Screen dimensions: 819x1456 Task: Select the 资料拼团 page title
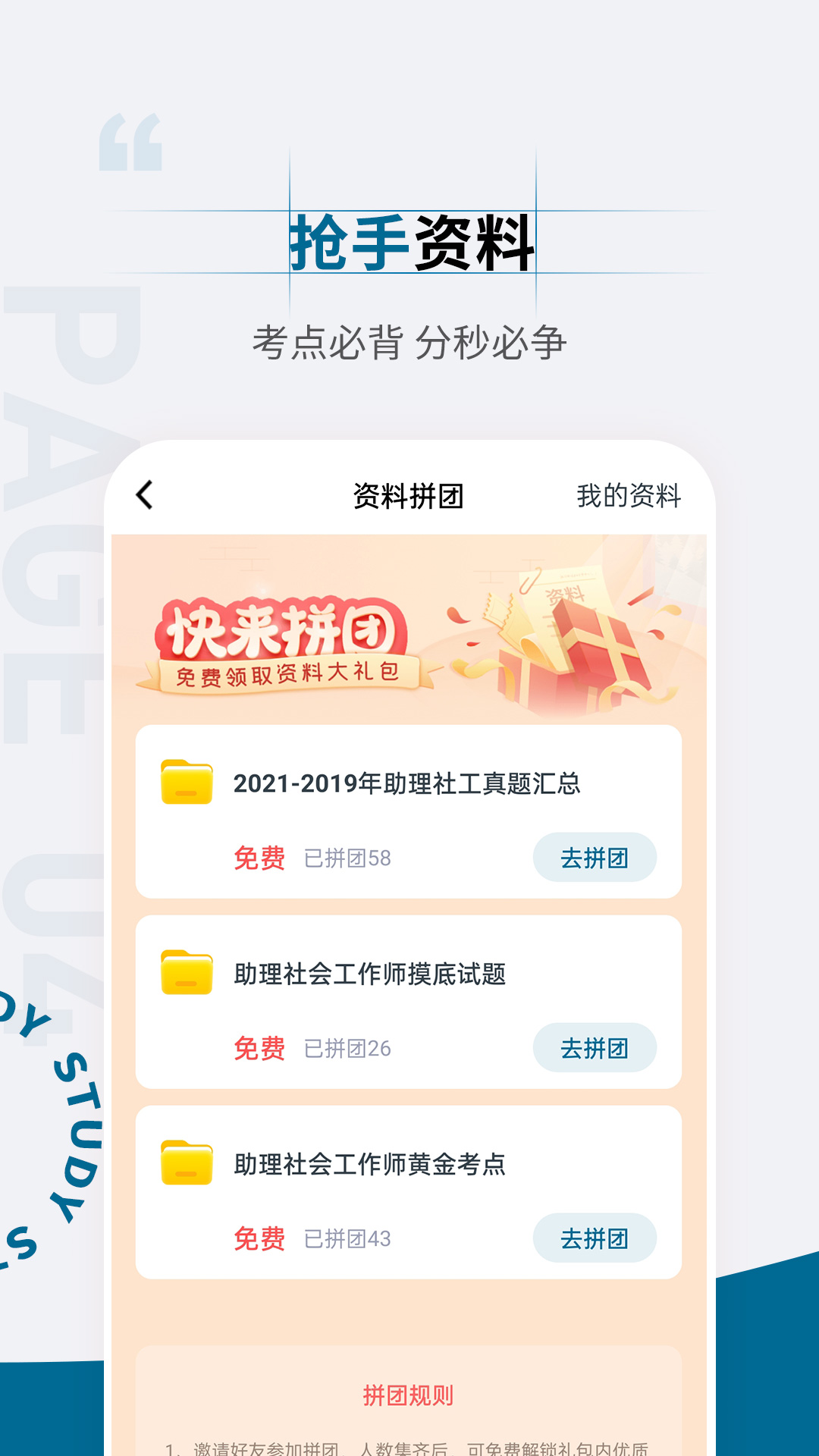point(409,494)
